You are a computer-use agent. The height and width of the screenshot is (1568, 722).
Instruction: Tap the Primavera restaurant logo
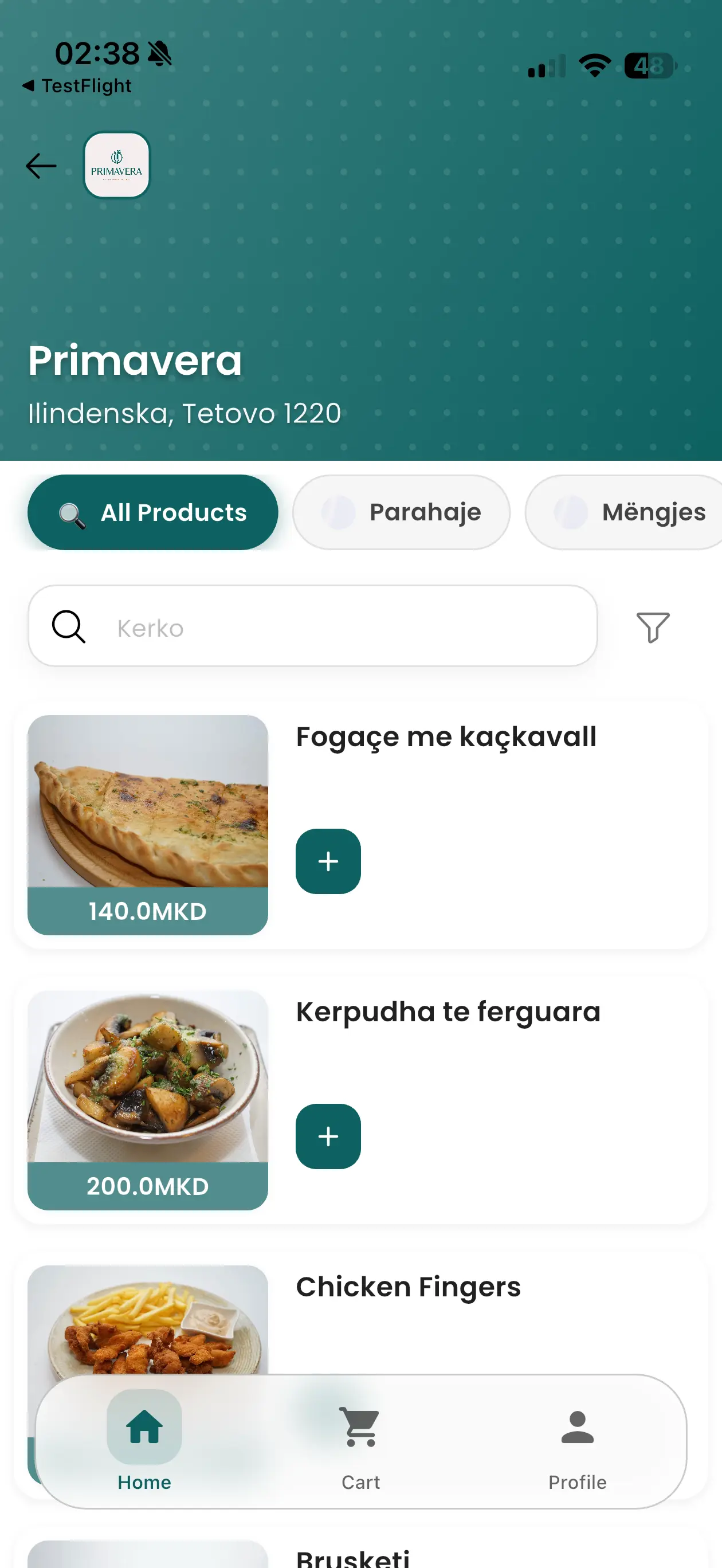[117, 164]
